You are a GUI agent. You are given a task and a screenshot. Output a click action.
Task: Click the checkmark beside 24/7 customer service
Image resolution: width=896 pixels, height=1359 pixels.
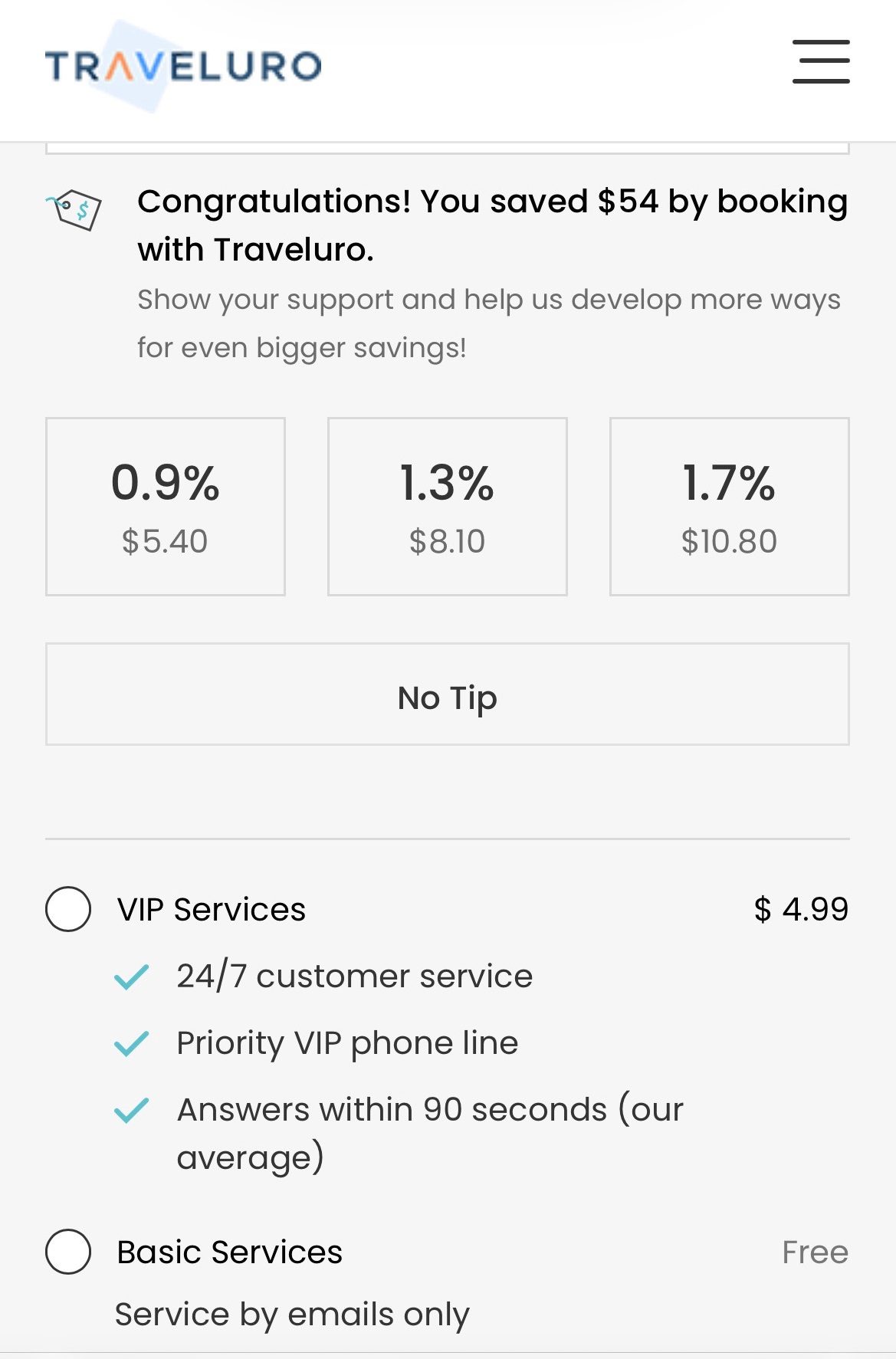click(132, 977)
